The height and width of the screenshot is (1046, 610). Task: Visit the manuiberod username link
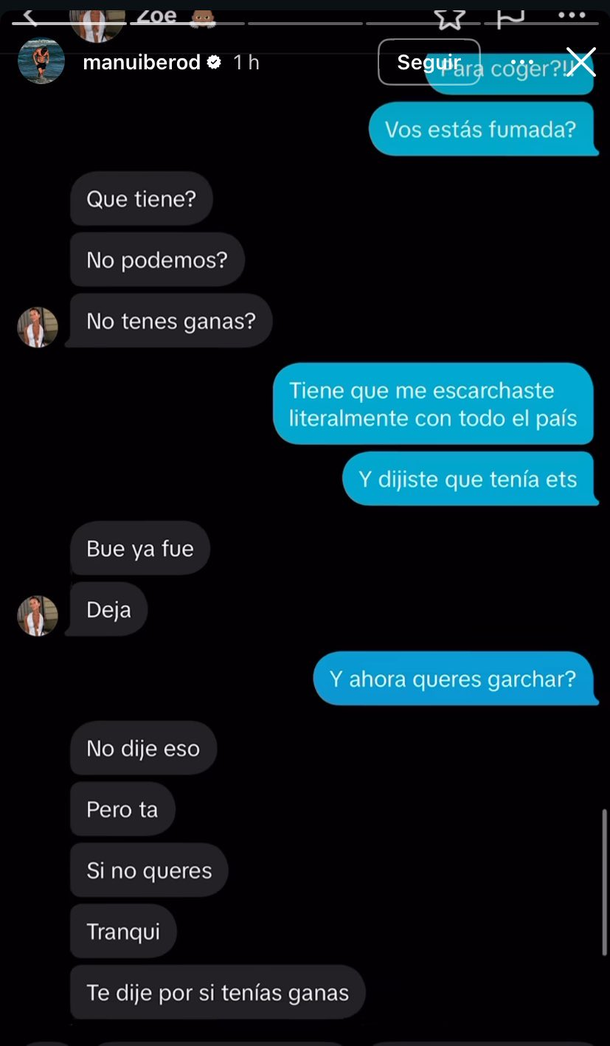pyautogui.click(x=142, y=62)
